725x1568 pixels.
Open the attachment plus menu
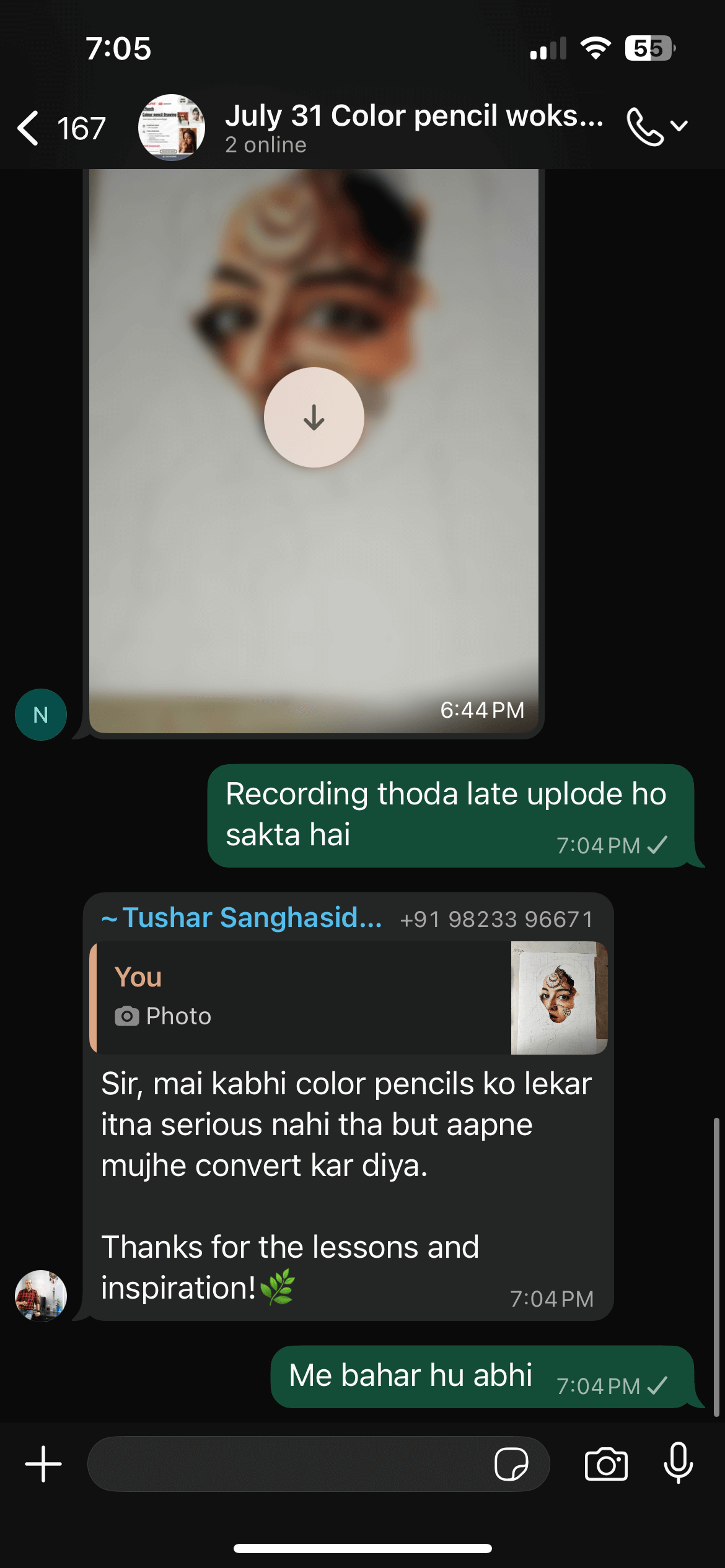(43, 1464)
